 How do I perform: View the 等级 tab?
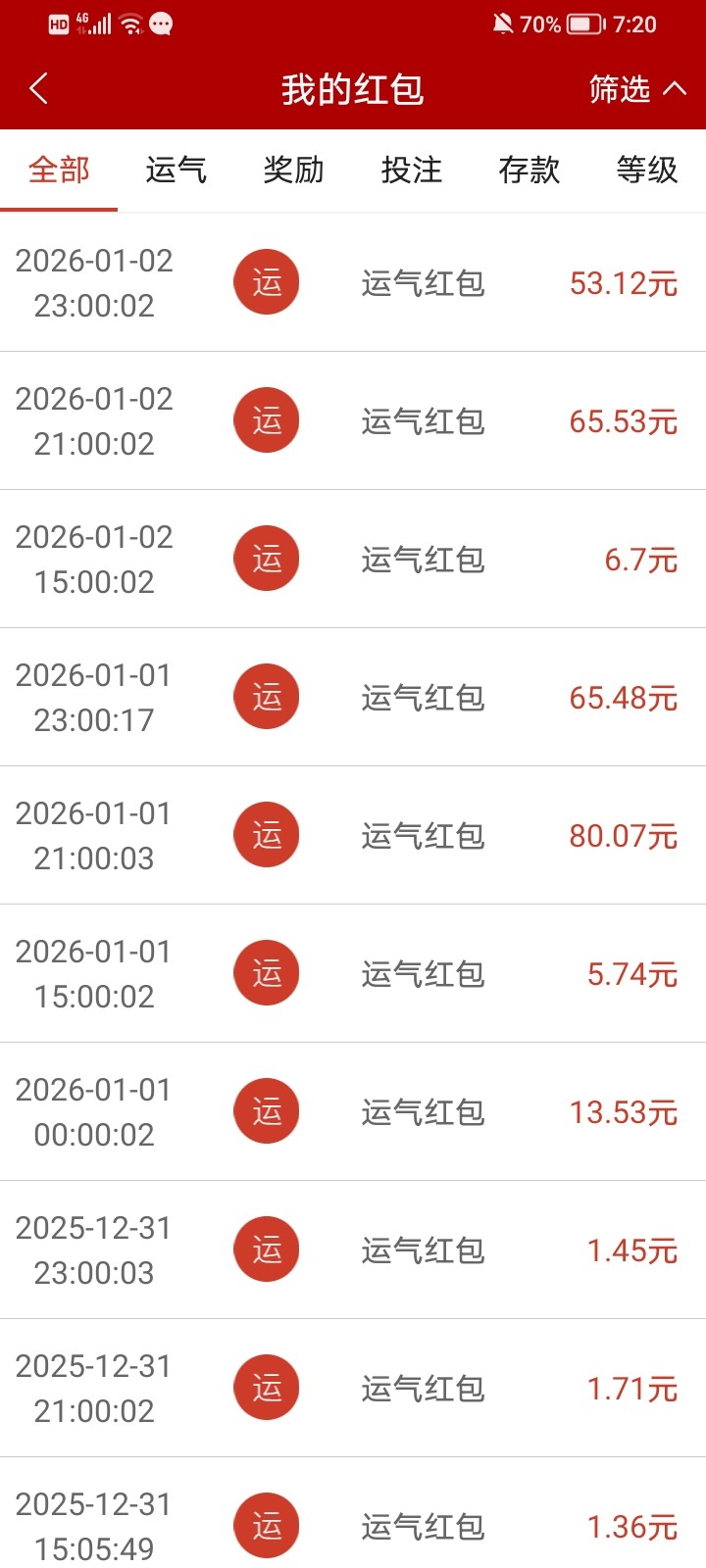647,171
